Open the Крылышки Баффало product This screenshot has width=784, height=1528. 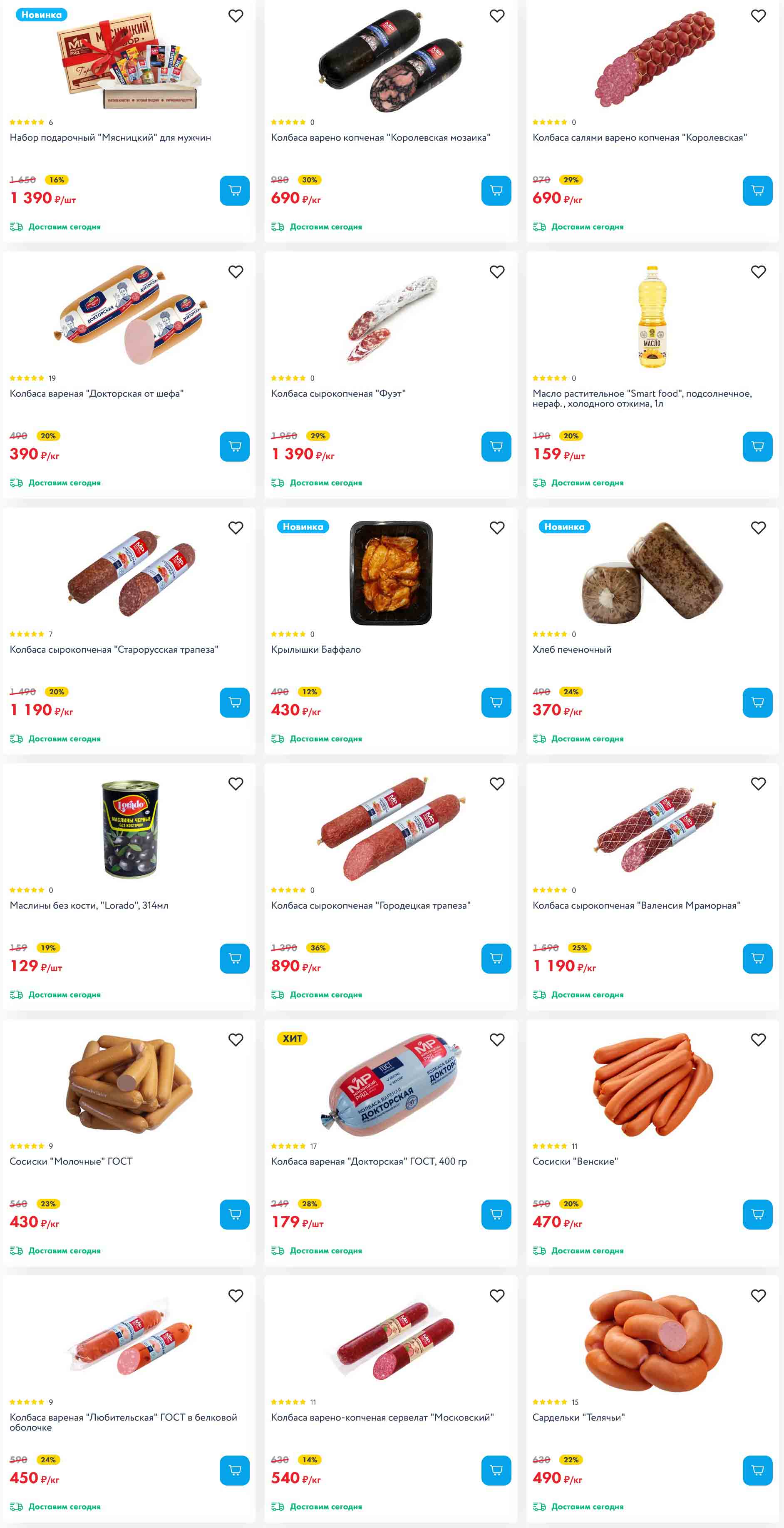pyautogui.click(x=315, y=649)
